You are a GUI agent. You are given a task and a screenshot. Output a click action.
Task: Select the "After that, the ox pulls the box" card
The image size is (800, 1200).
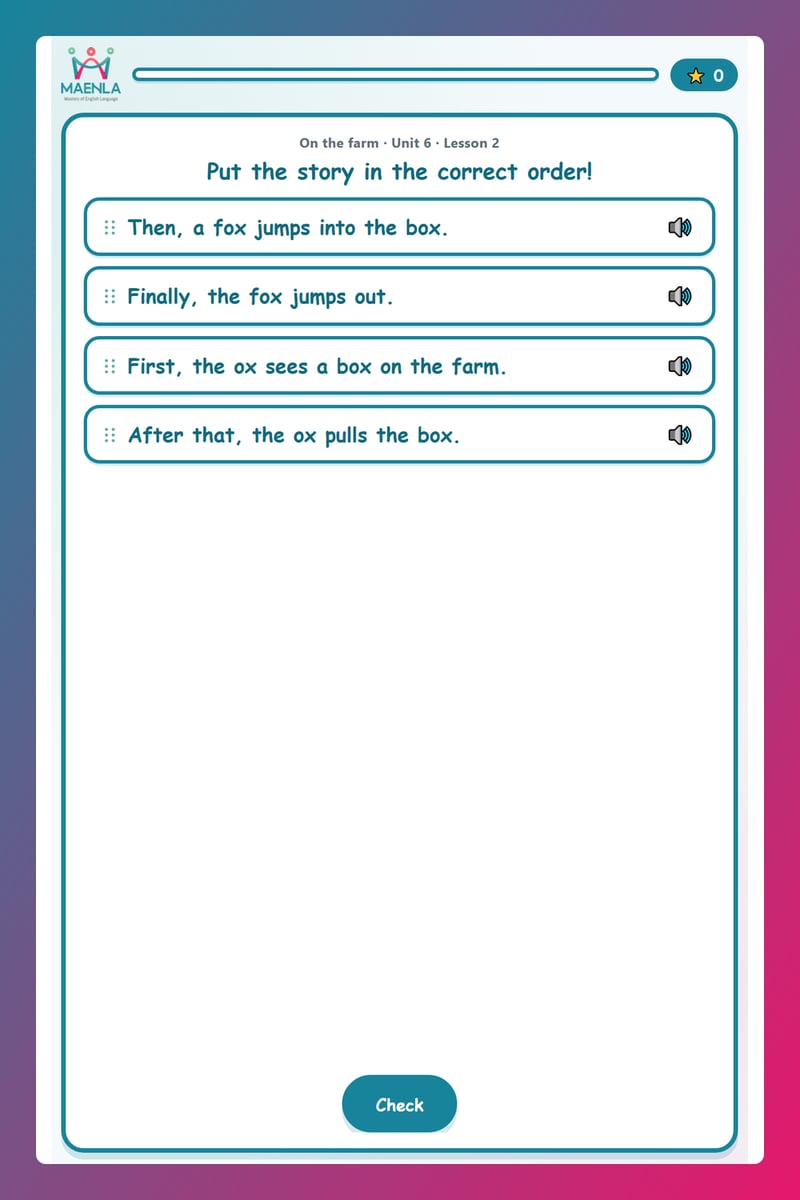click(399, 435)
